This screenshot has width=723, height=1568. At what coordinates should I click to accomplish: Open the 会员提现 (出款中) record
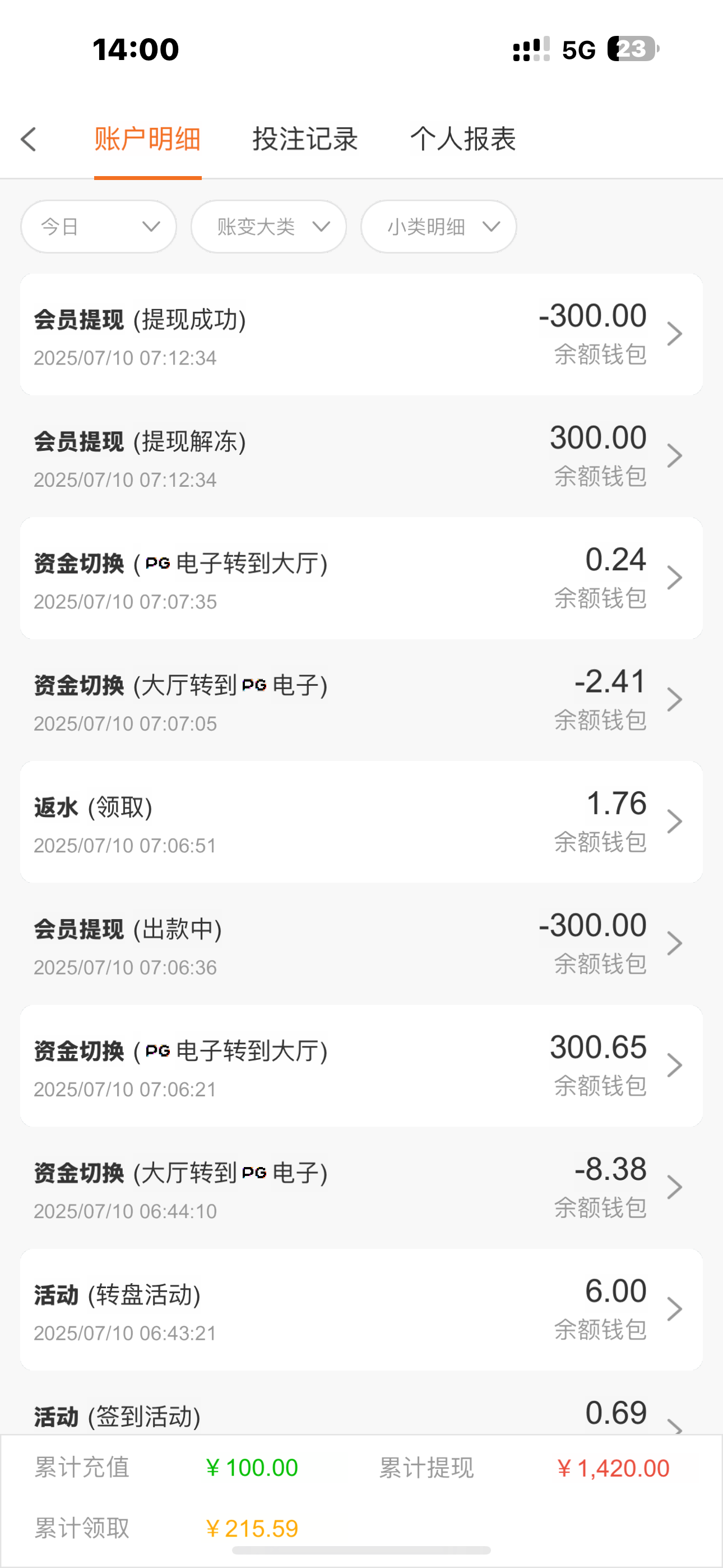pos(361,943)
